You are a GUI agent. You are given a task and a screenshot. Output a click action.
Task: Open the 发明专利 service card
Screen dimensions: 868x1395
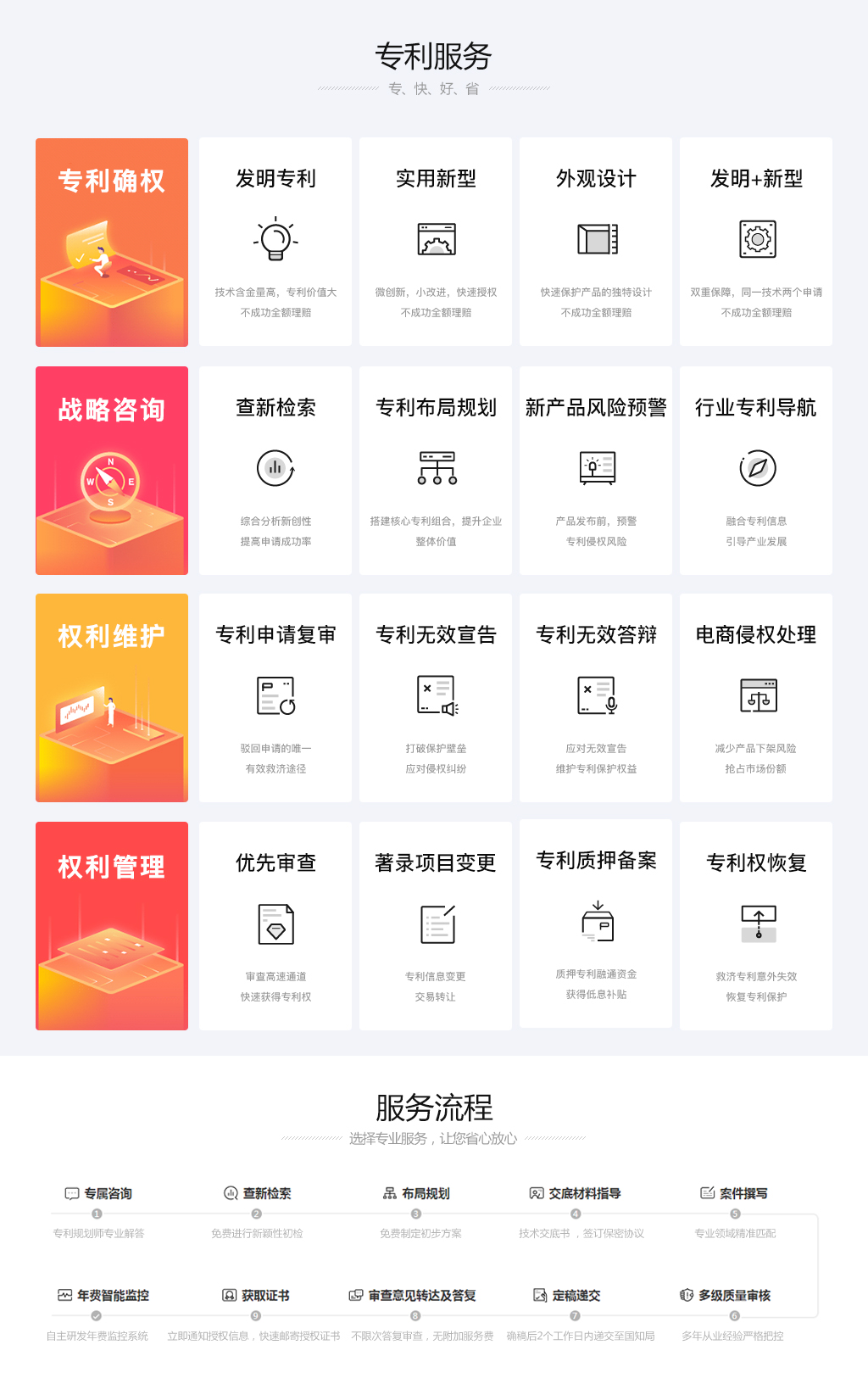275,242
